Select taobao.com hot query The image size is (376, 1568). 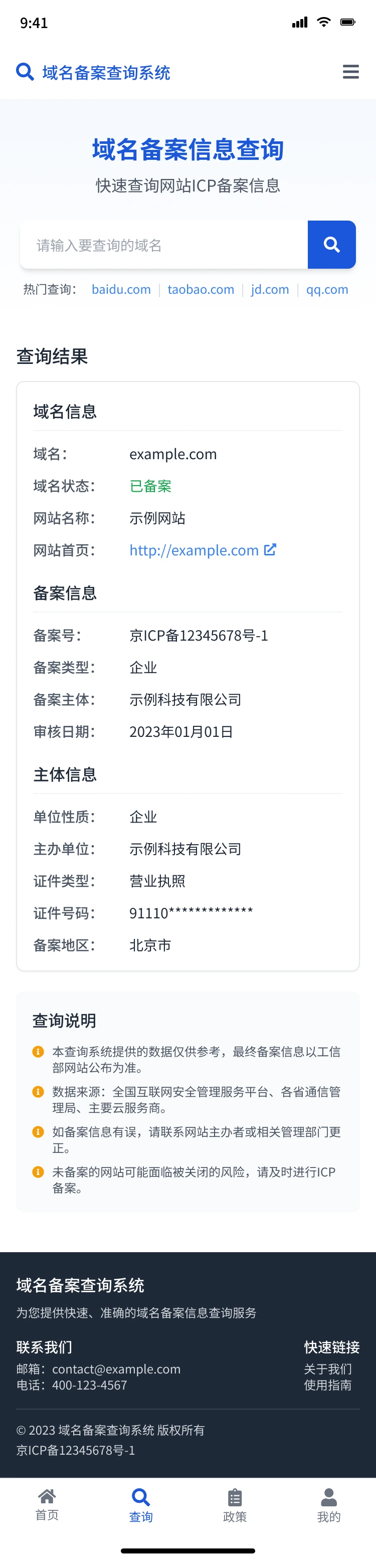pyautogui.click(x=201, y=290)
